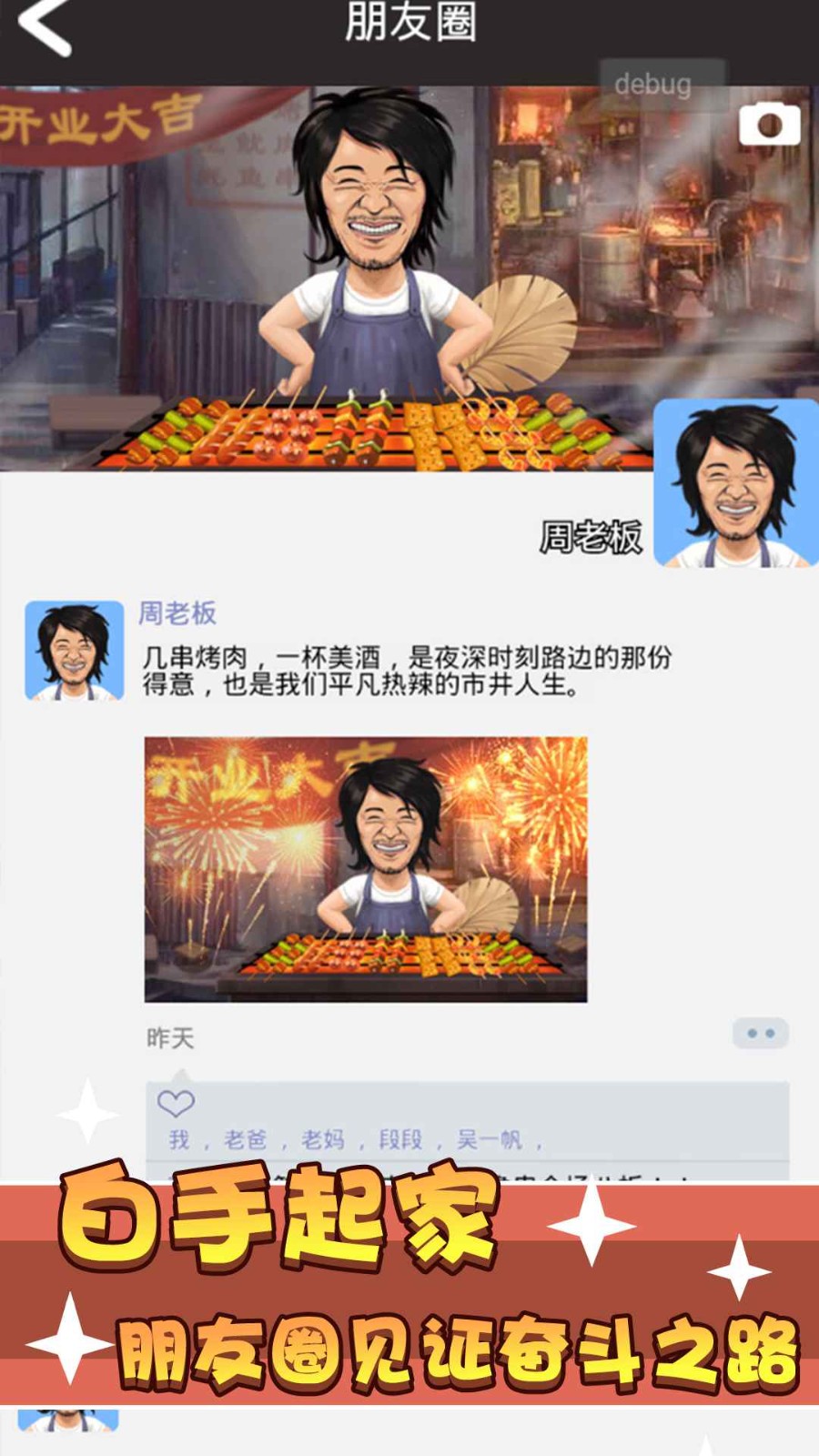
Task: Open the like and comment menu dots
Action: pyautogui.click(x=760, y=1034)
